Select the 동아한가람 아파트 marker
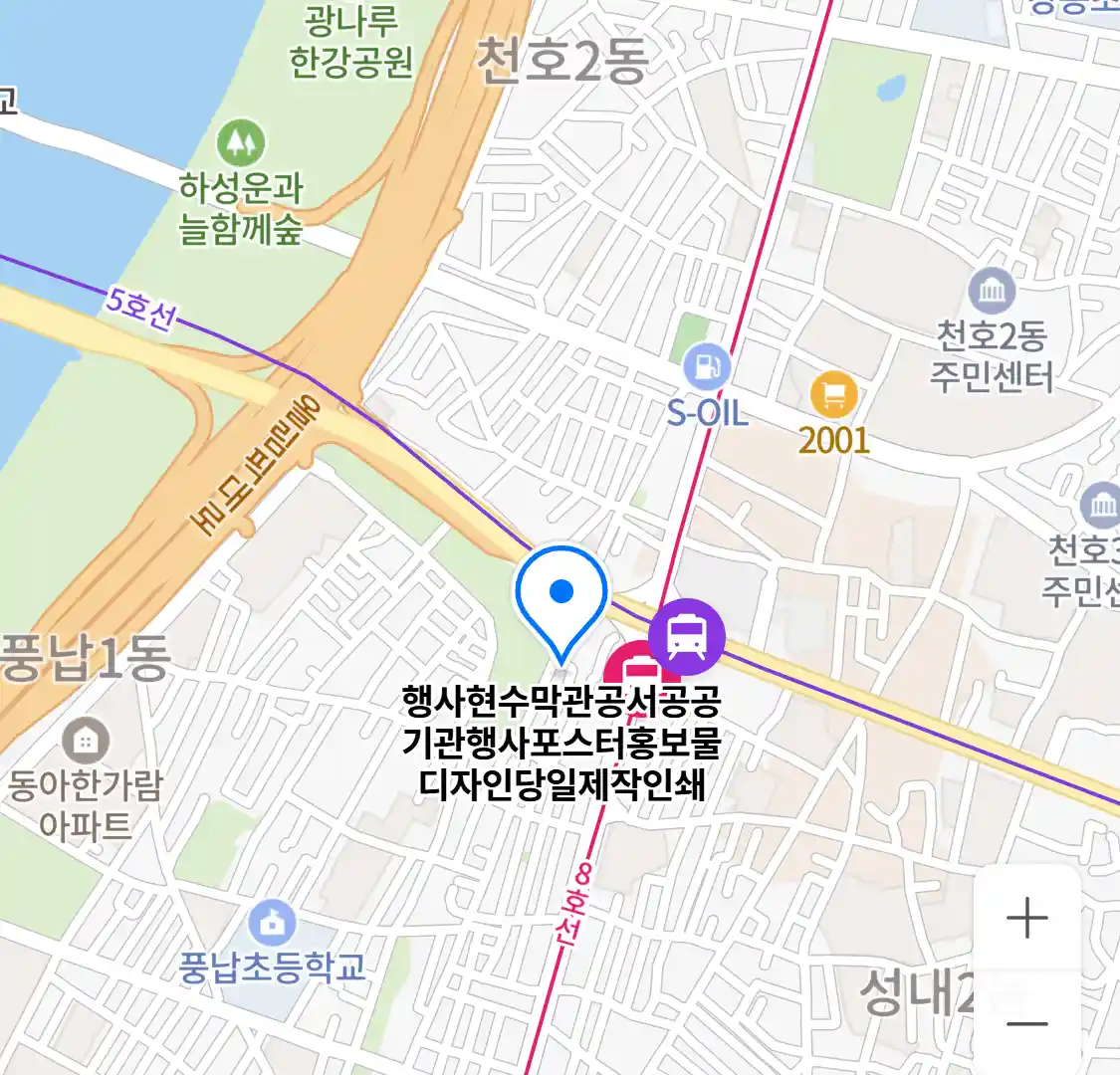This screenshot has width=1120, height=1075. [x=86, y=742]
